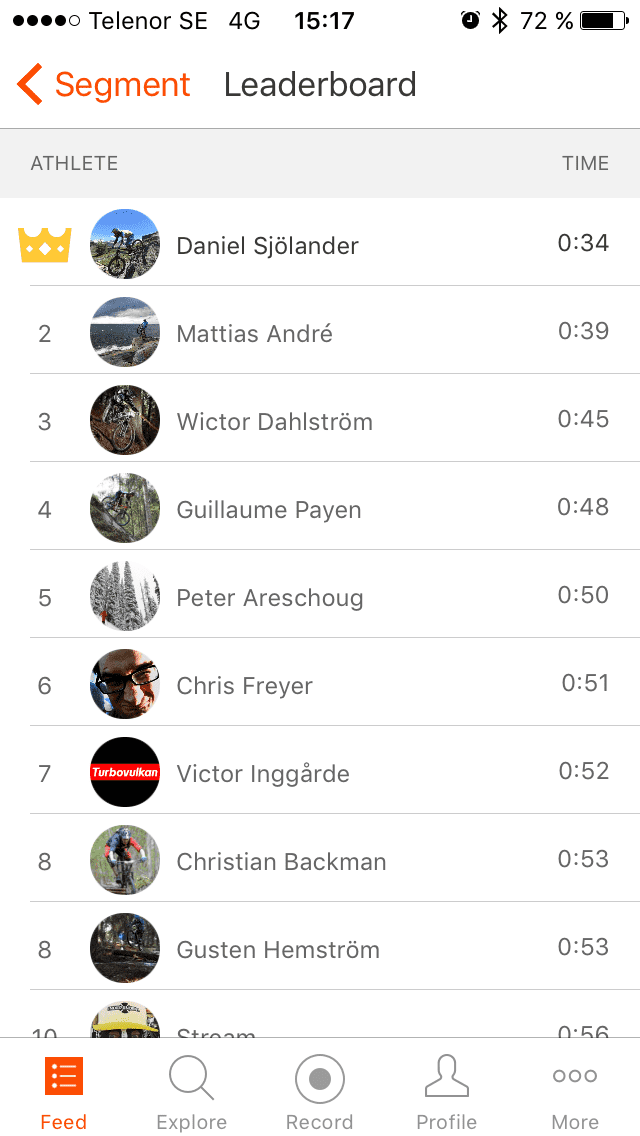Viewport: 640px width, 1136px height.
Task: View Chris Freyer's leaderboard entry
Action: [320, 682]
